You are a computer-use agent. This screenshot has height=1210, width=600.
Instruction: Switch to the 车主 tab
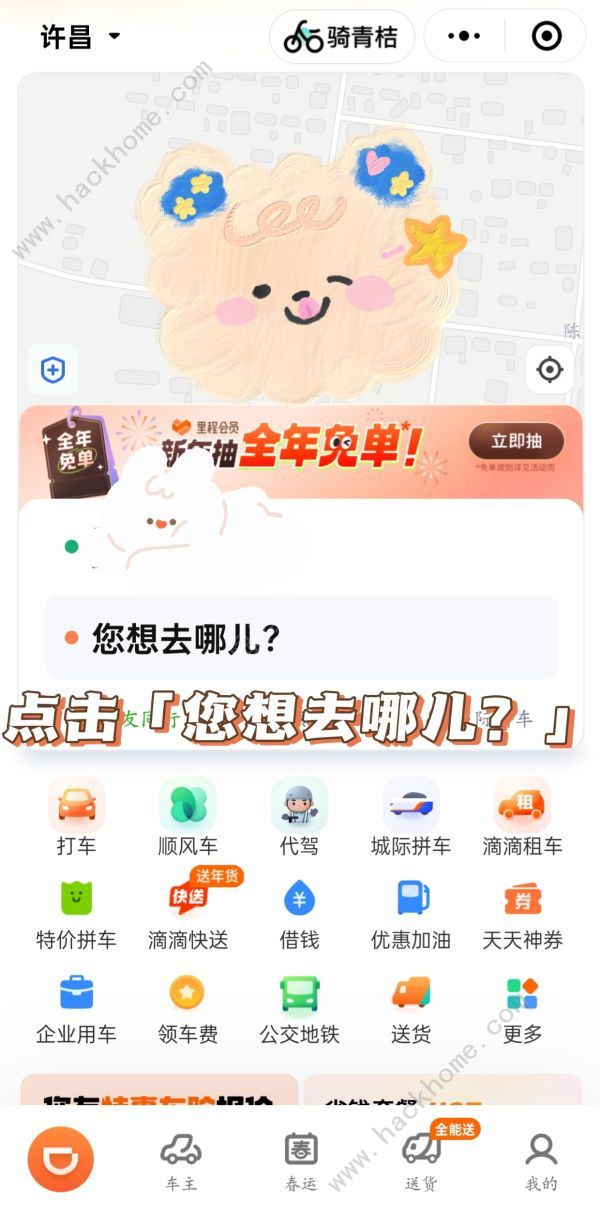(x=181, y=1162)
